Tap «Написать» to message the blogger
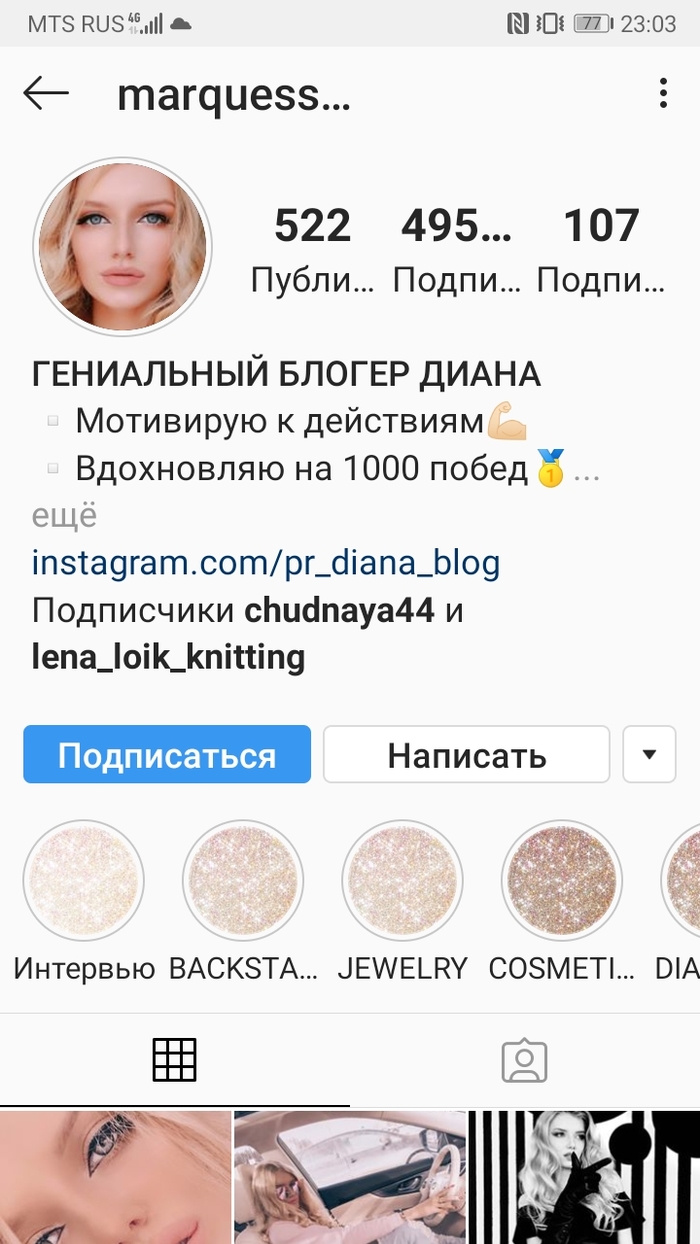The width and height of the screenshot is (700, 1244). pyautogui.click(x=466, y=754)
